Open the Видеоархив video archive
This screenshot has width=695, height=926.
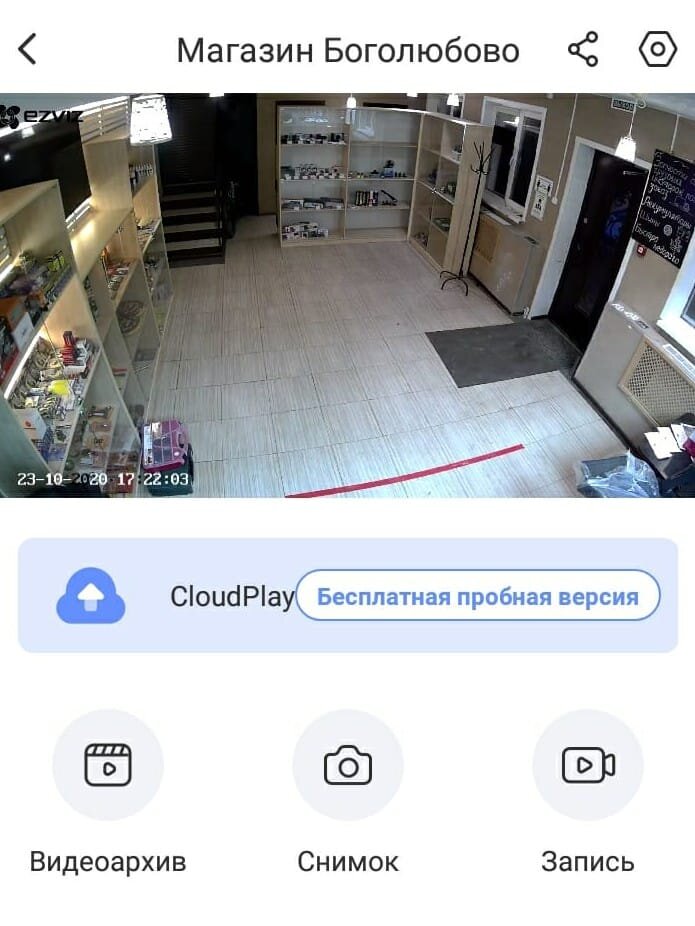click(107, 766)
